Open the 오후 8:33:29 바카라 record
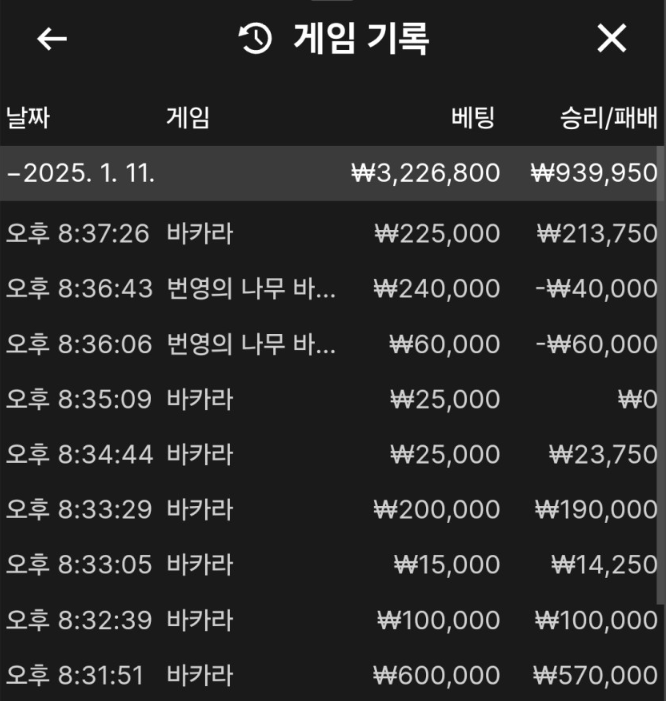Viewport: 666px width, 701px height. pos(330,510)
